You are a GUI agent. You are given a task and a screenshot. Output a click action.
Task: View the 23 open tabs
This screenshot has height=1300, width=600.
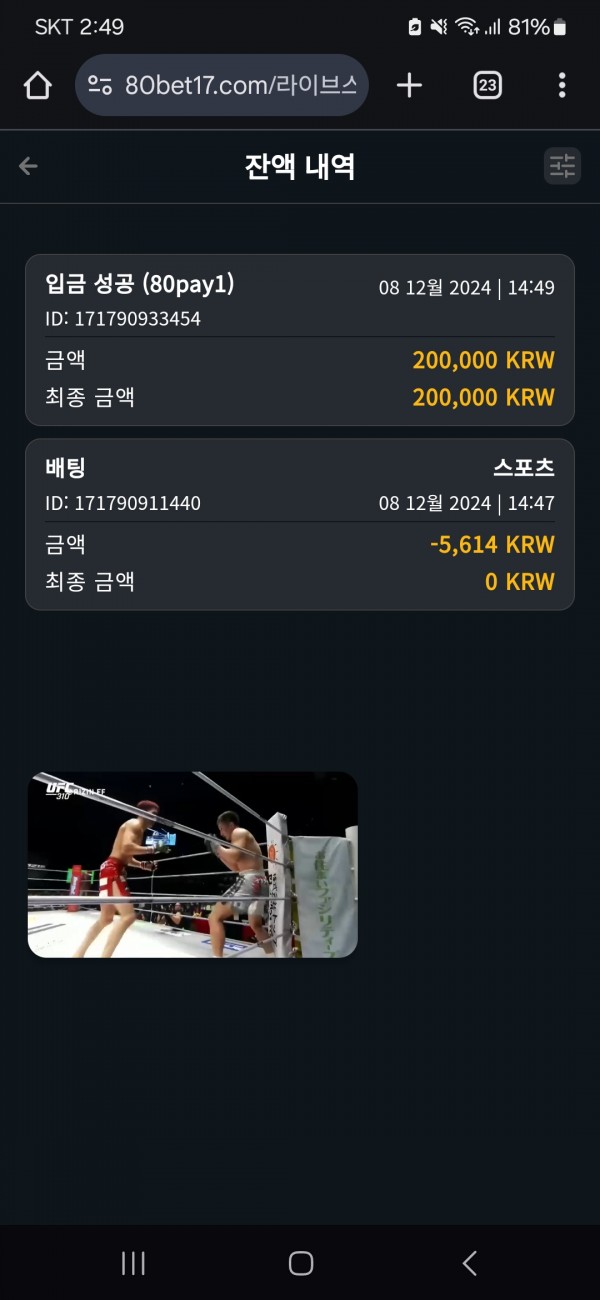tap(487, 86)
